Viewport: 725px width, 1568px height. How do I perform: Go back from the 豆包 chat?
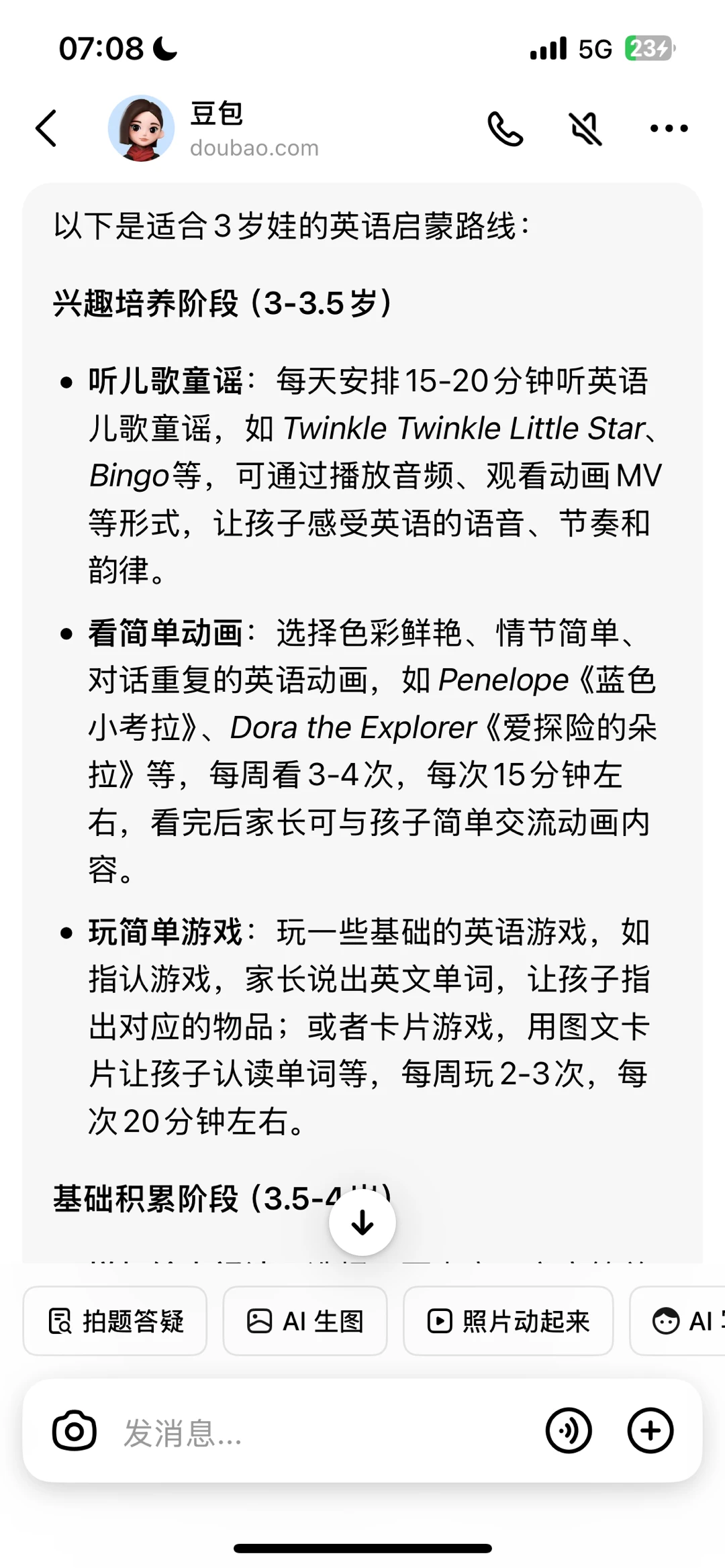tap(46, 128)
